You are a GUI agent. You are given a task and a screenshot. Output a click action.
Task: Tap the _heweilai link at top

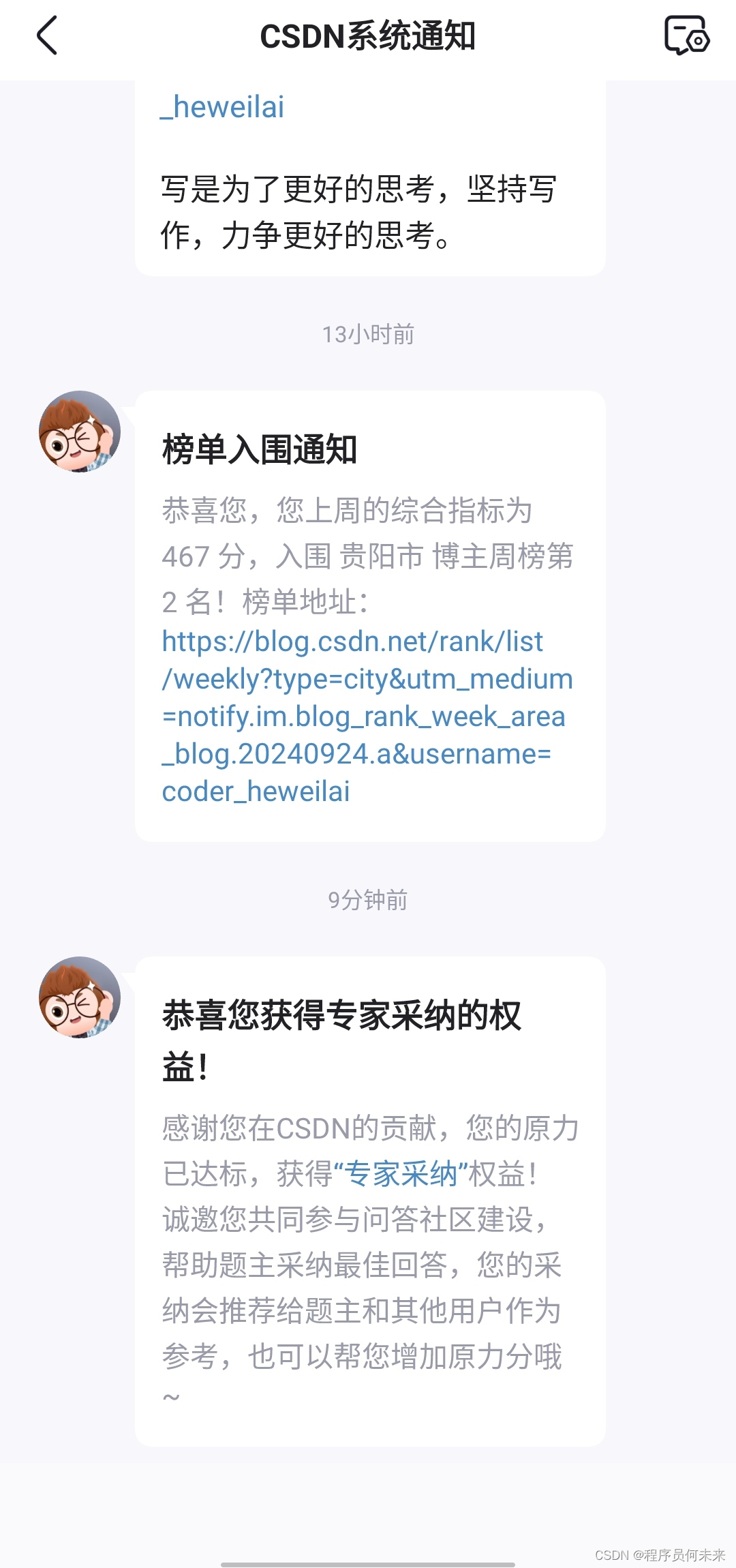point(223,107)
